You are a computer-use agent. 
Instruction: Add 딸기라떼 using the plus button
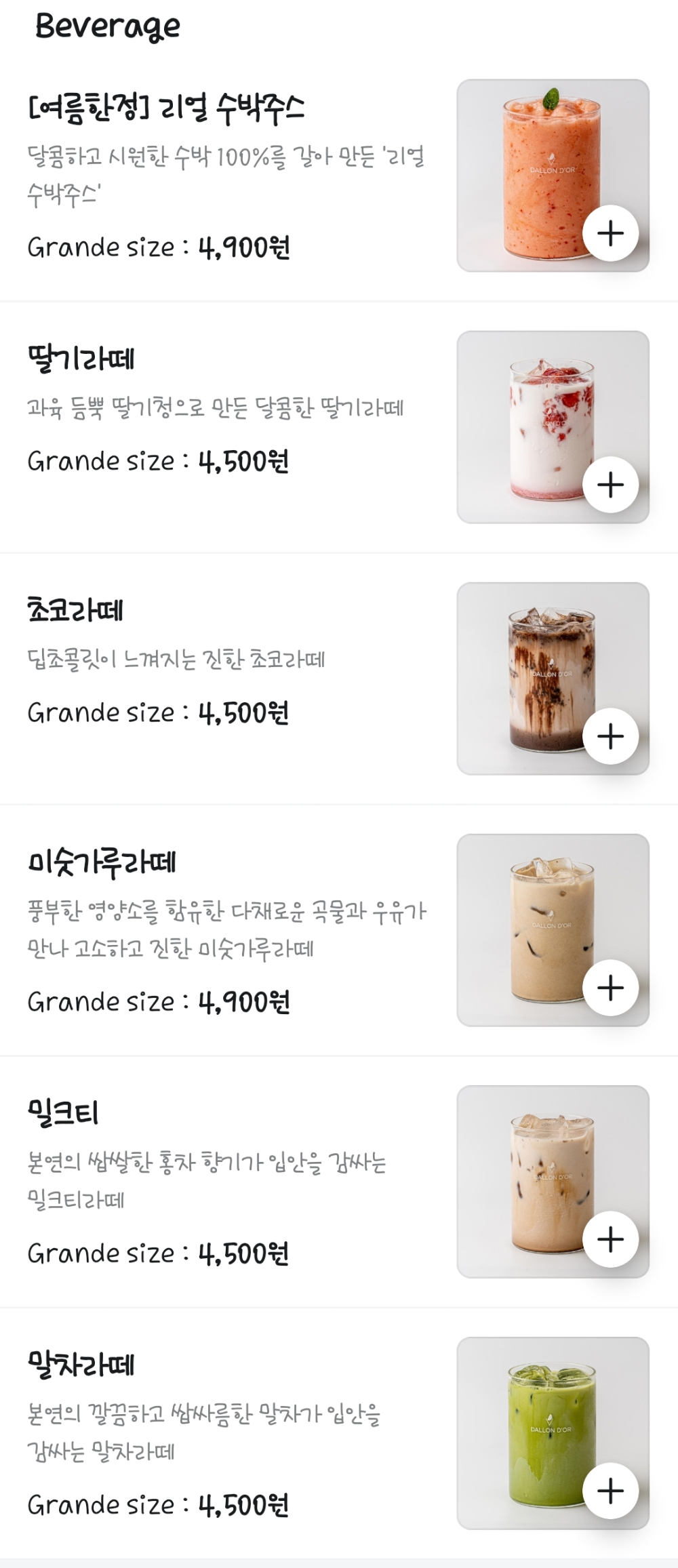[x=610, y=485]
